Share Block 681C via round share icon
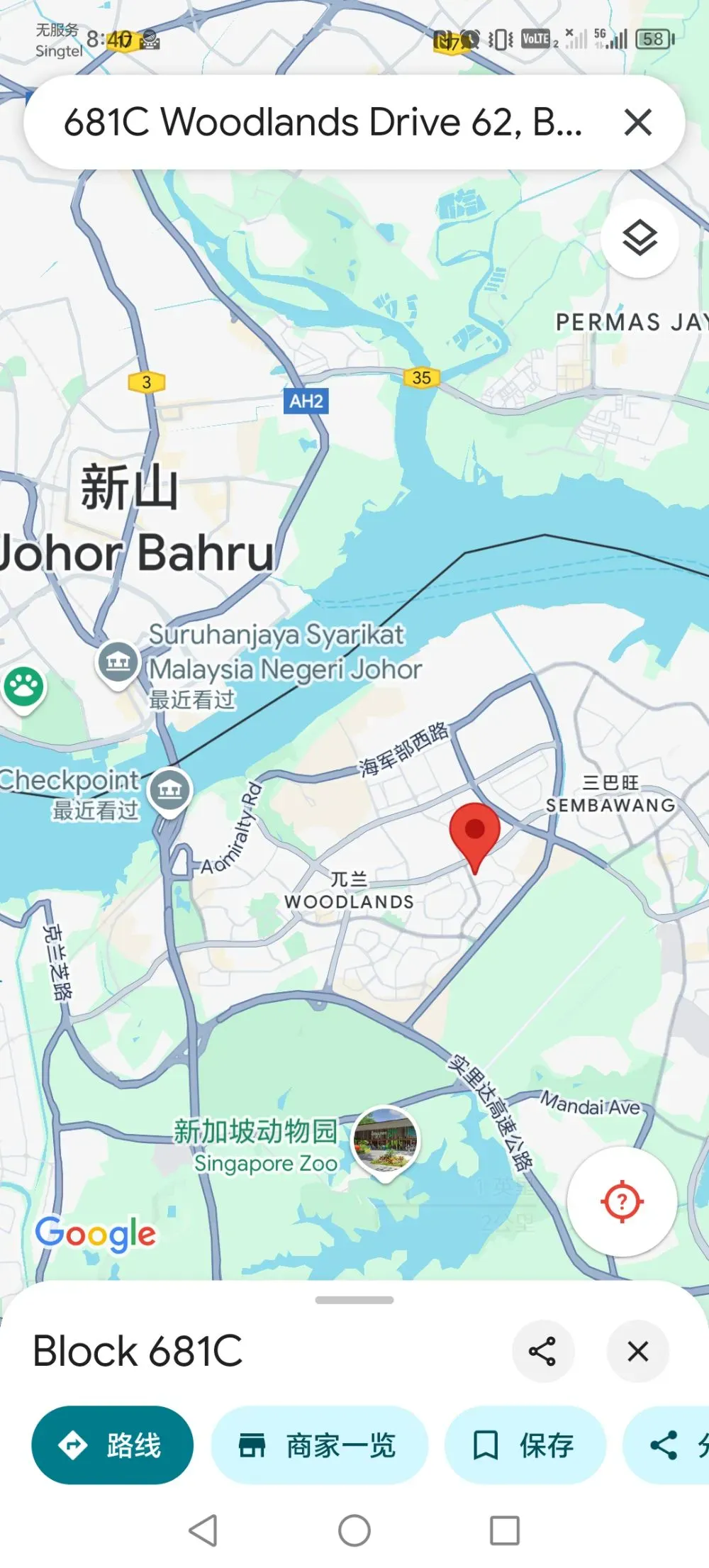Viewport: 709px width, 1568px height. (542, 1351)
